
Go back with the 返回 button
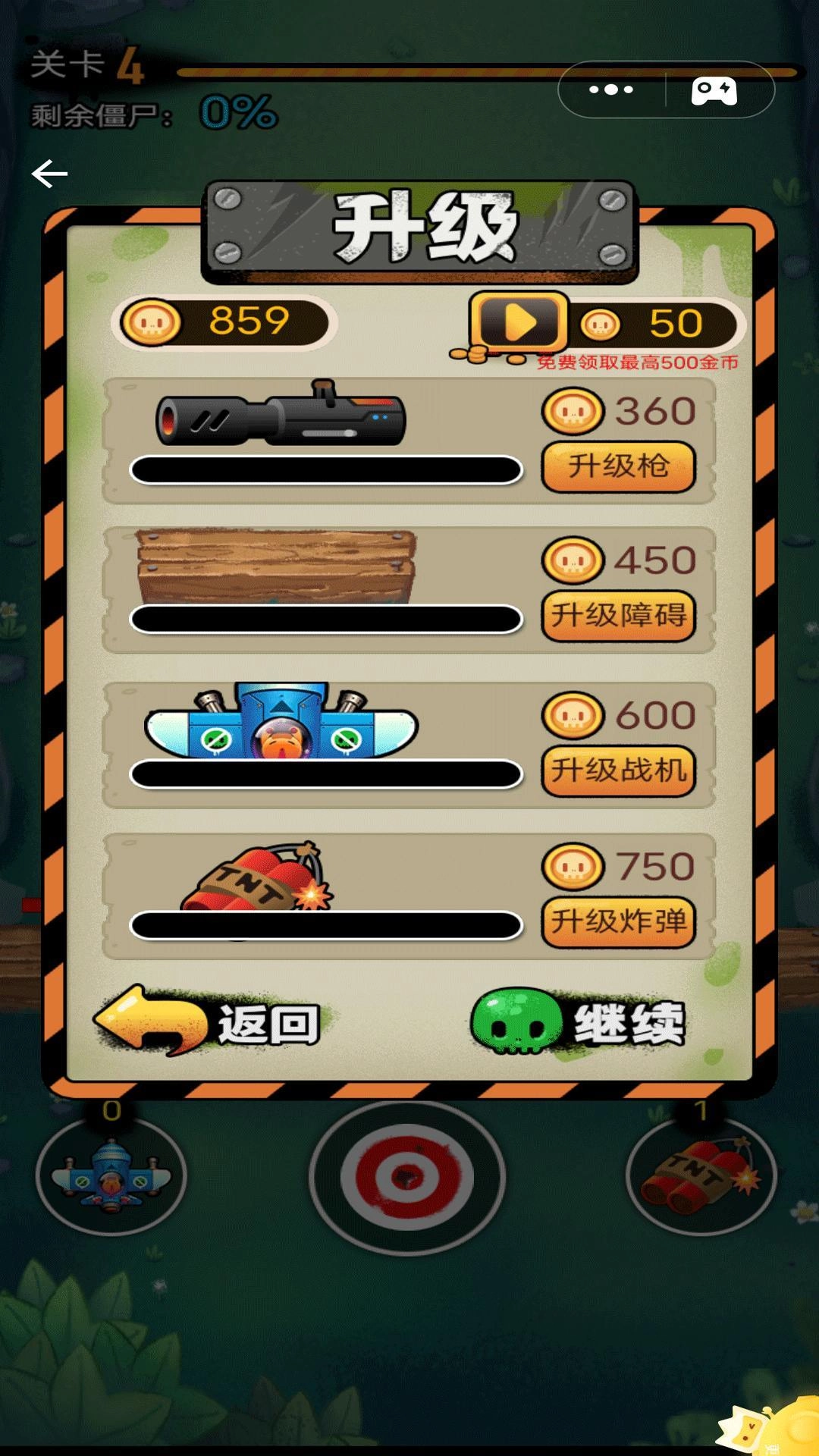tap(209, 1022)
